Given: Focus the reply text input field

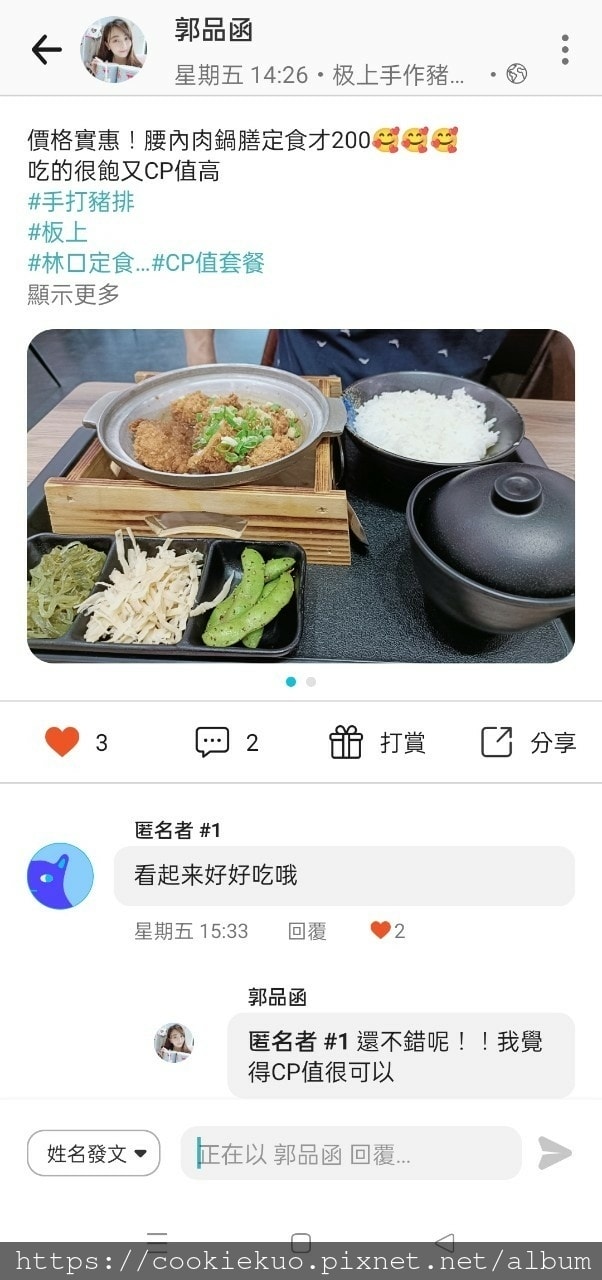Looking at the screenshot, I should (x=350, y=1154).
